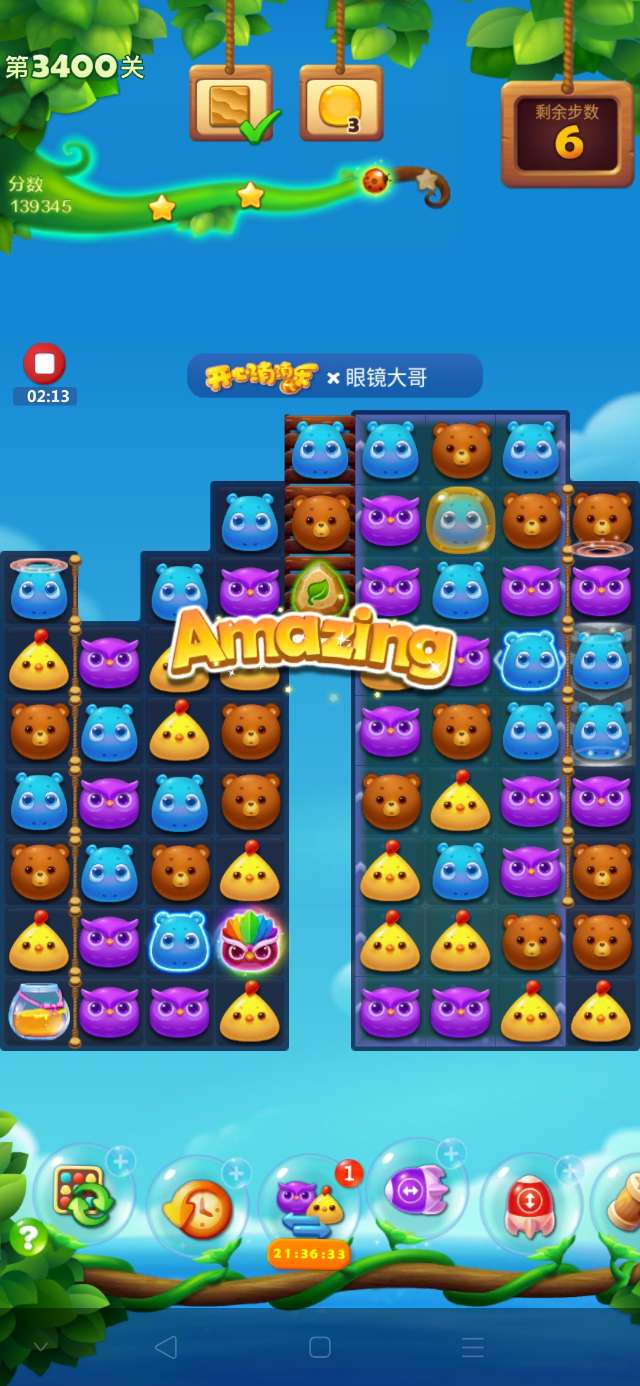640x1386 pixels.
Task: Tap the honey jar on the board
Action: [x=39, y=1011]
